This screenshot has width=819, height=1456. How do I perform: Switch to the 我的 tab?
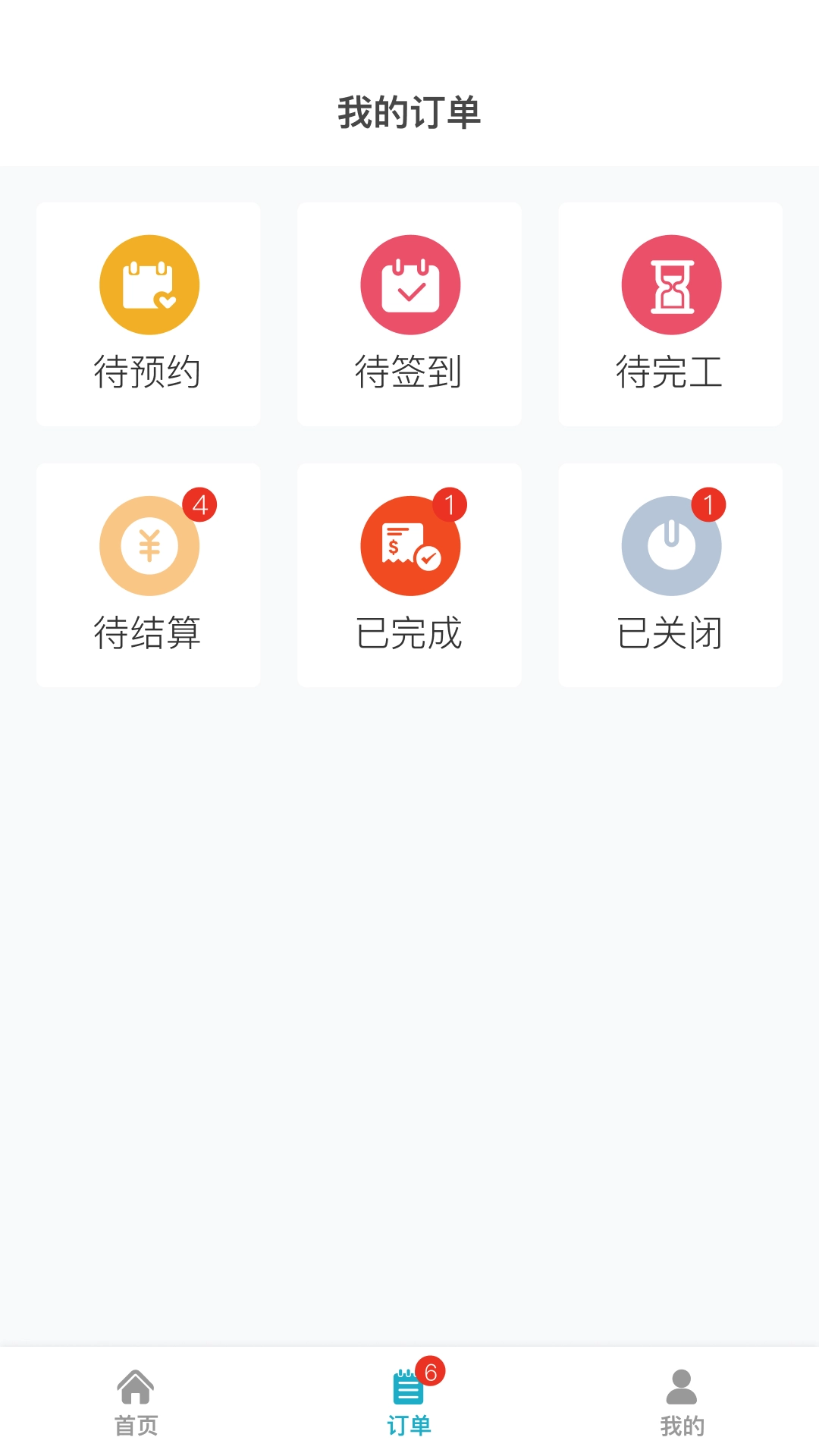click(681, 1417)
